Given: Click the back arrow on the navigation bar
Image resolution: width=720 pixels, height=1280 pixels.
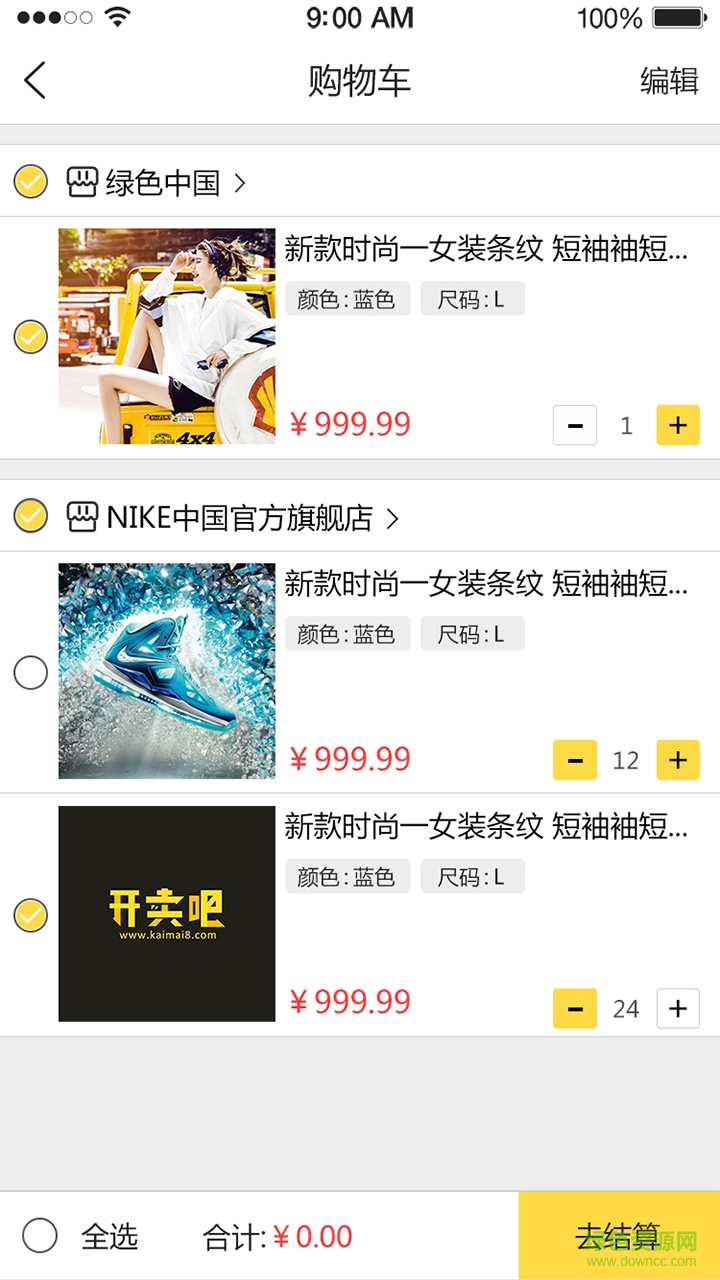Looking at the screenshot, I should [x=36, y=80].
